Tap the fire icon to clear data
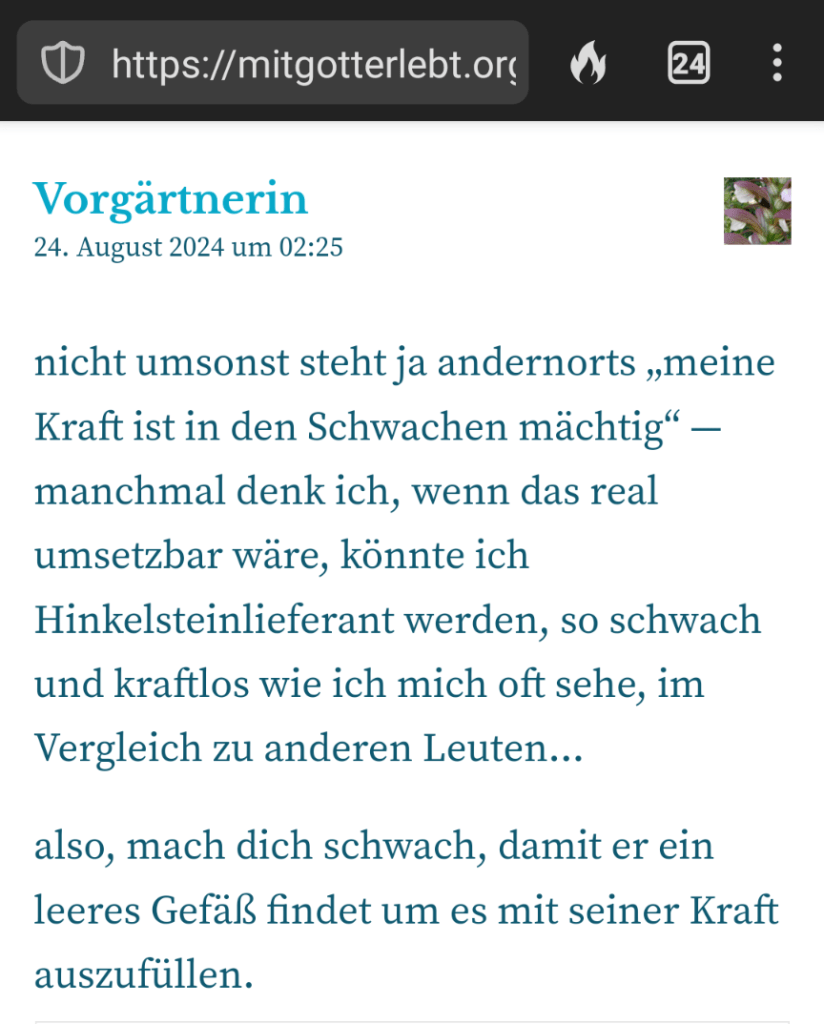Viewport: 824px width, 1024px height. point(588,65)
